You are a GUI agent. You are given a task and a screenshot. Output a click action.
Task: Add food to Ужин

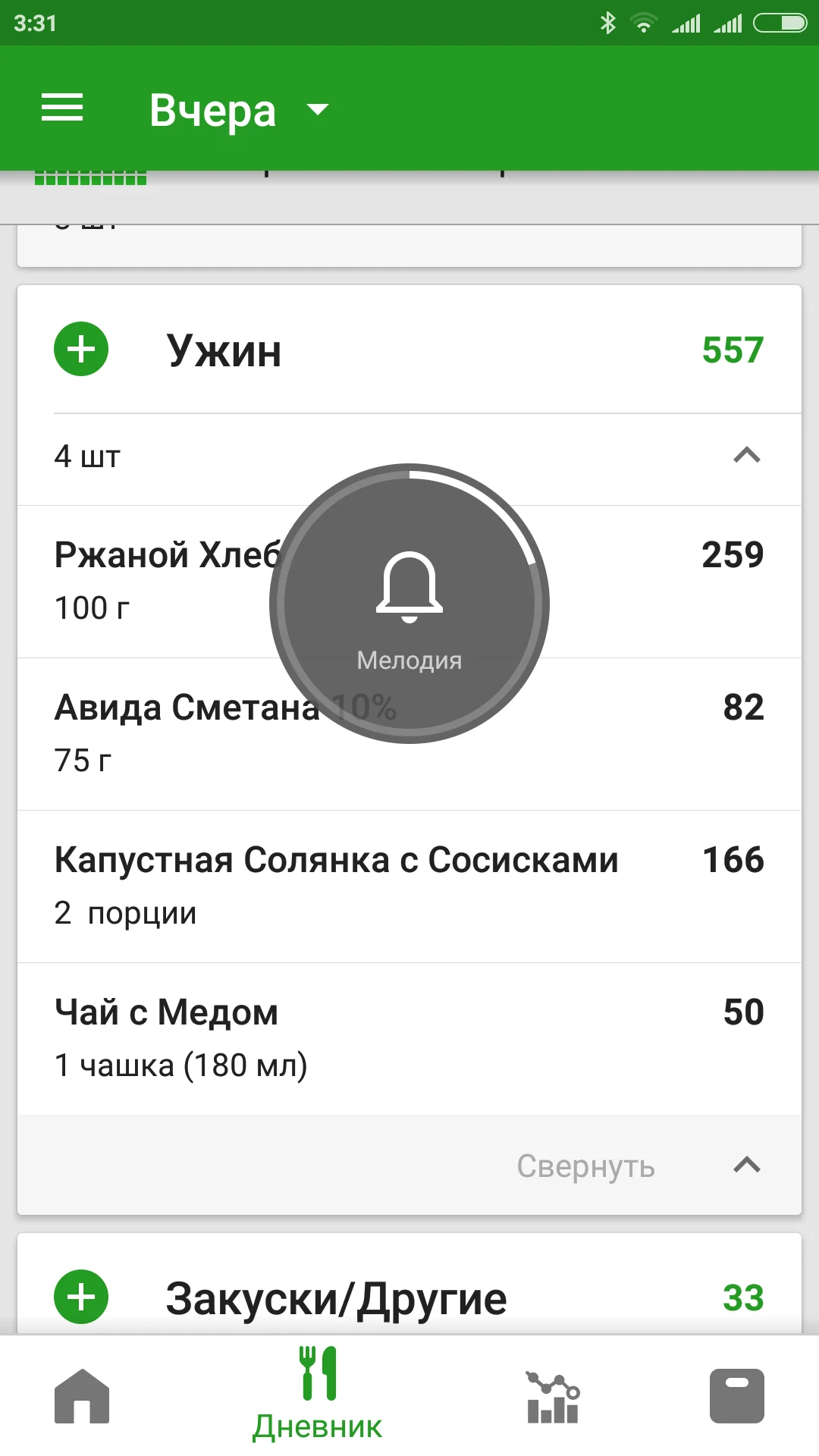pyautogui.click(x=81, y=350)
